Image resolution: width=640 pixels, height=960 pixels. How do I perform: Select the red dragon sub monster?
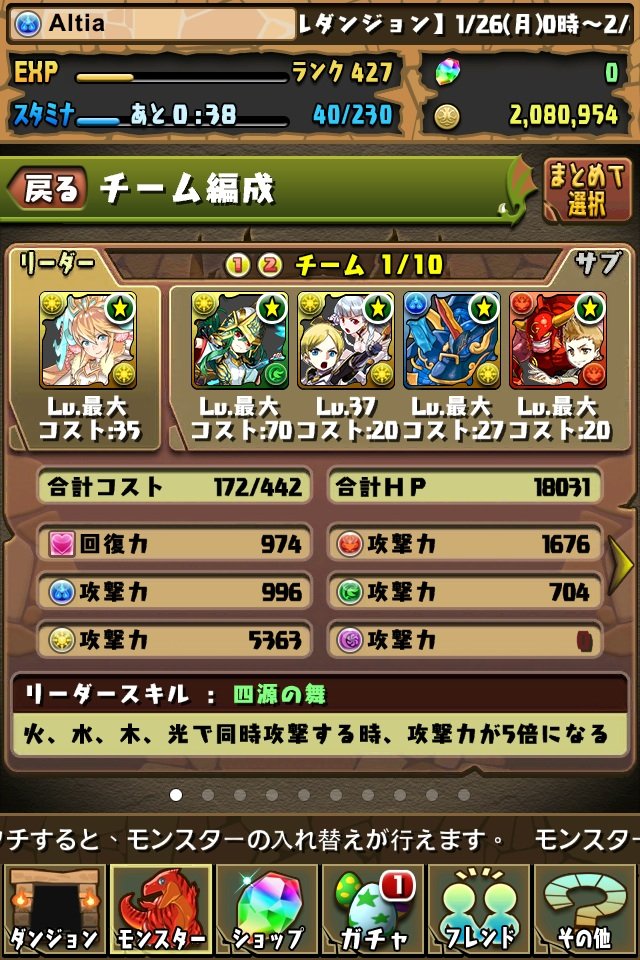[x=558, y=340]
